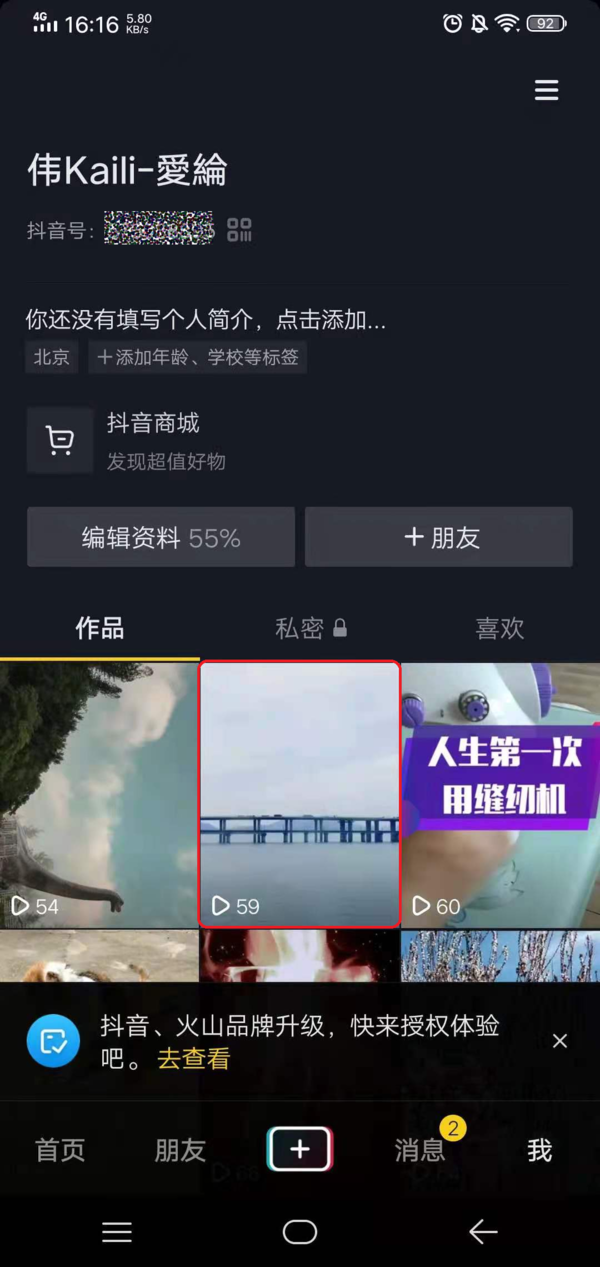
Task: Switch to the 私密 tab
Action: pyautogui.click(x=310, y=628)
